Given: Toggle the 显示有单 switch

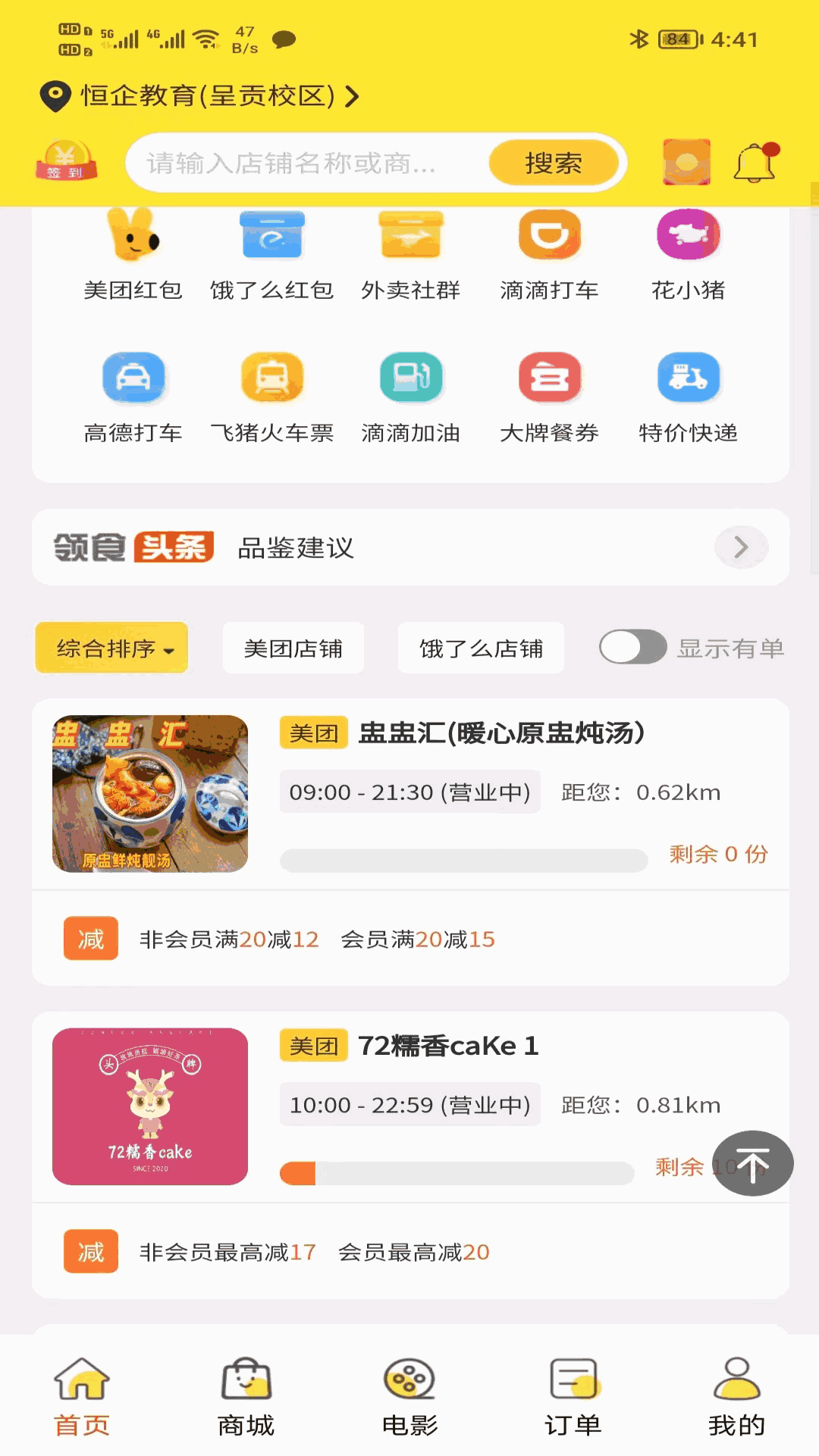Looking at the screenshot, I should click(x=632, y=648).
